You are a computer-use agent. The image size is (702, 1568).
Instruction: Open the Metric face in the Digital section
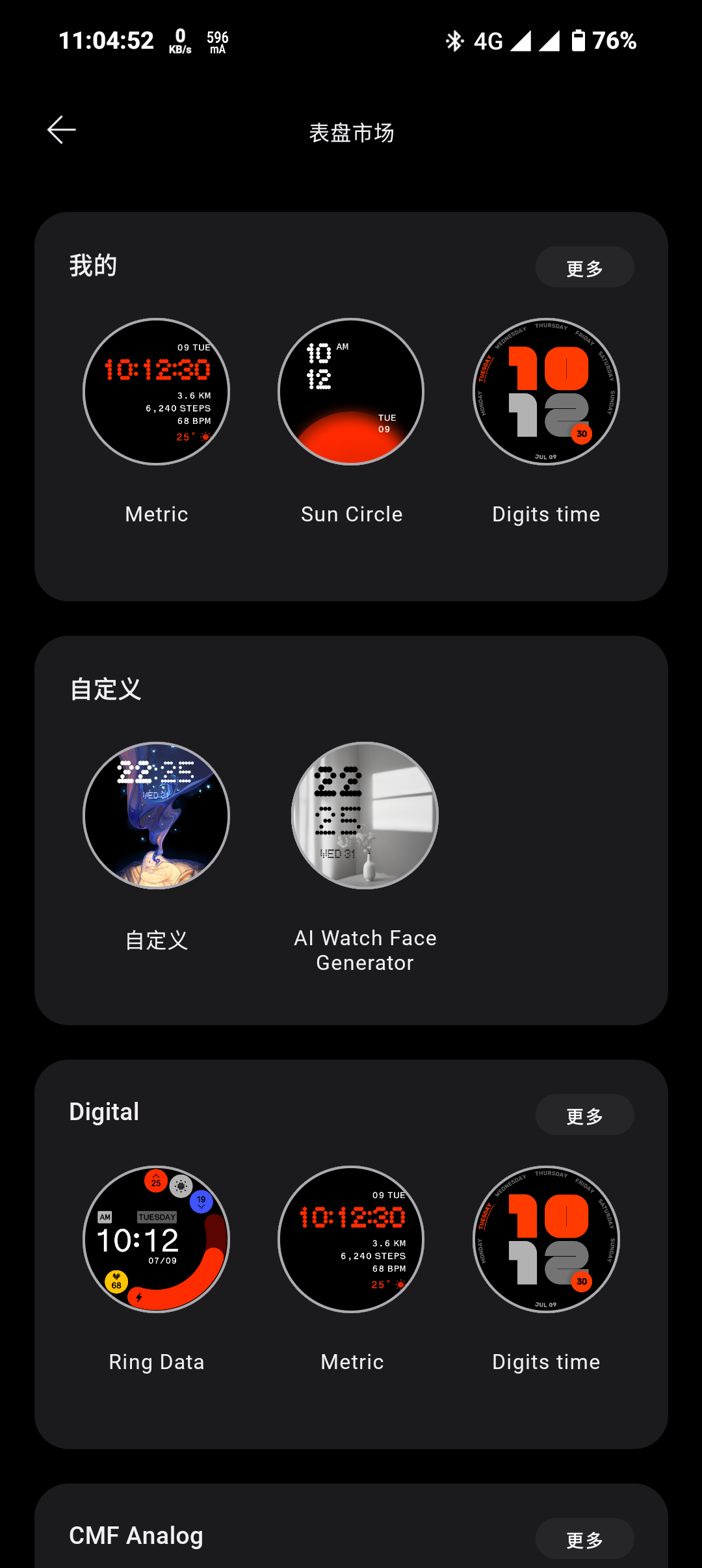(x=351, y=1240)
